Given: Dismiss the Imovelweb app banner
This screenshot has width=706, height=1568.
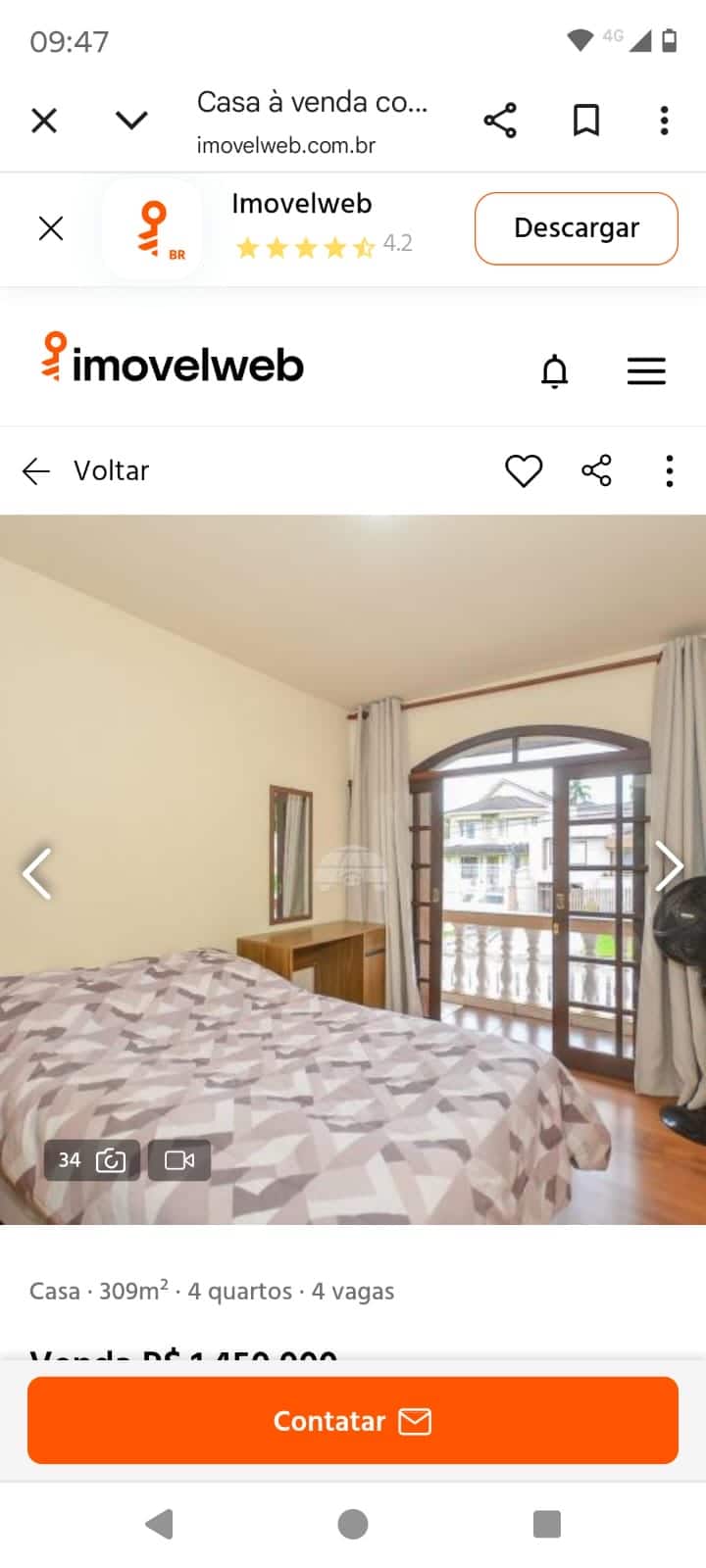Looking at the screenshot, I should point(51,228).
